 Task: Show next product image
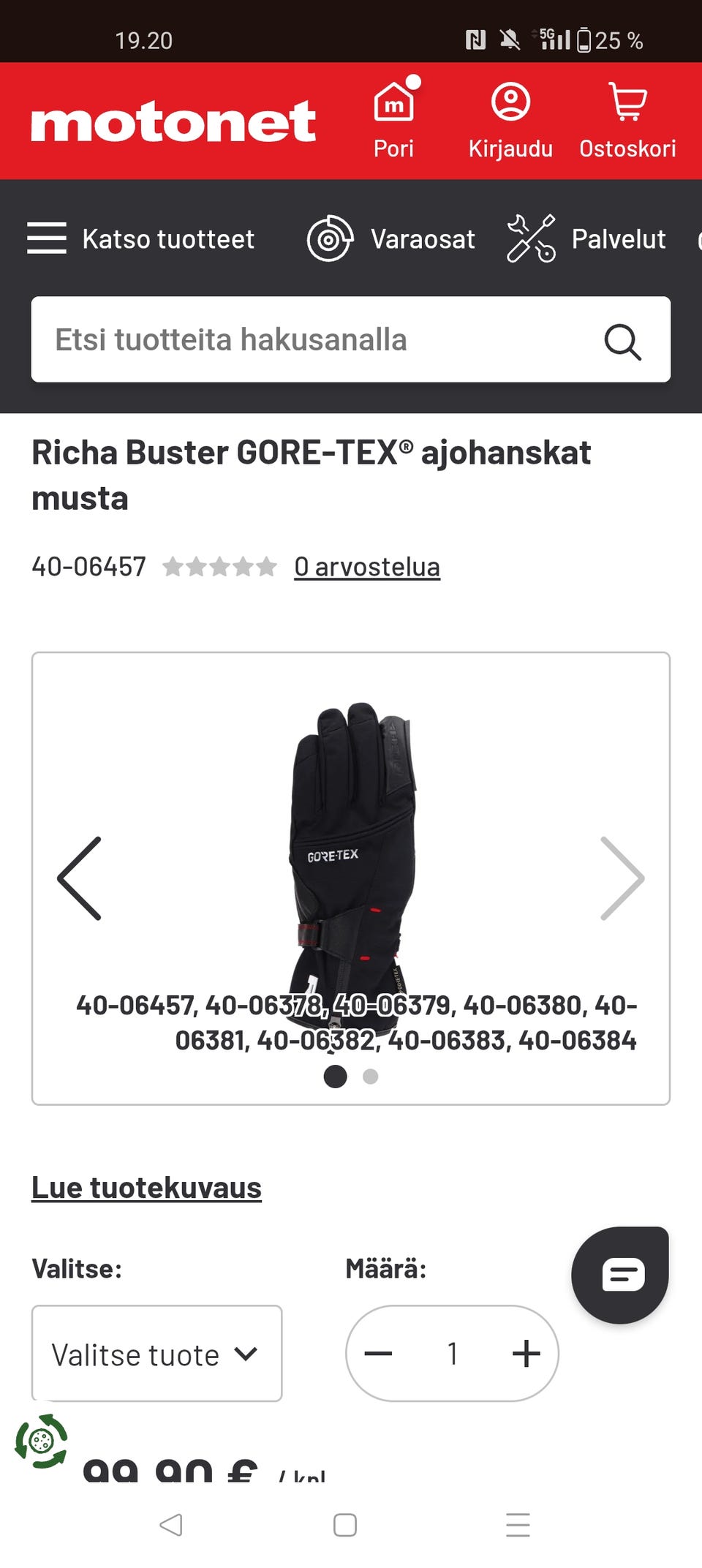[622, 878]
